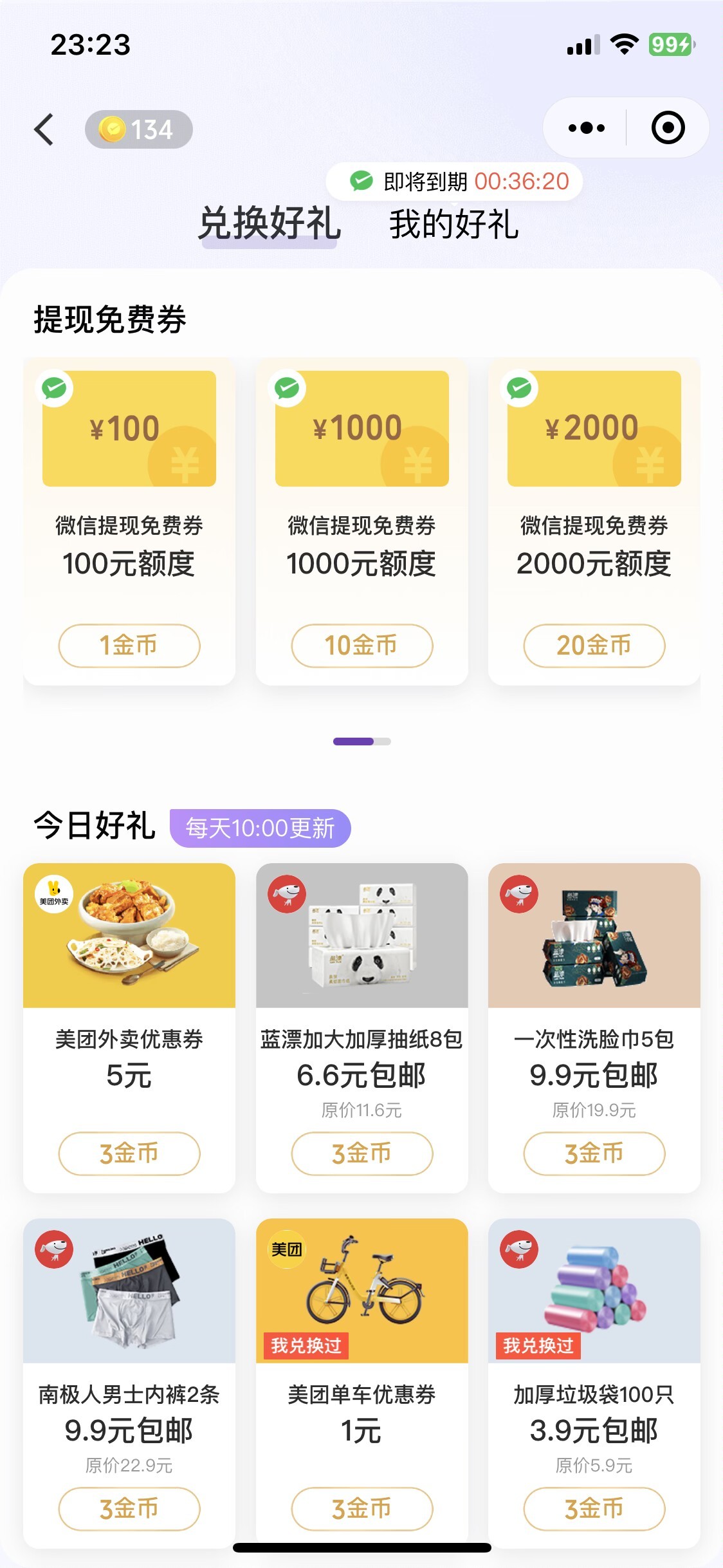This screenshot has width=723, height=1568.
Task: Close the mini program with the circle icon
Action: click(x=668, y=128)
